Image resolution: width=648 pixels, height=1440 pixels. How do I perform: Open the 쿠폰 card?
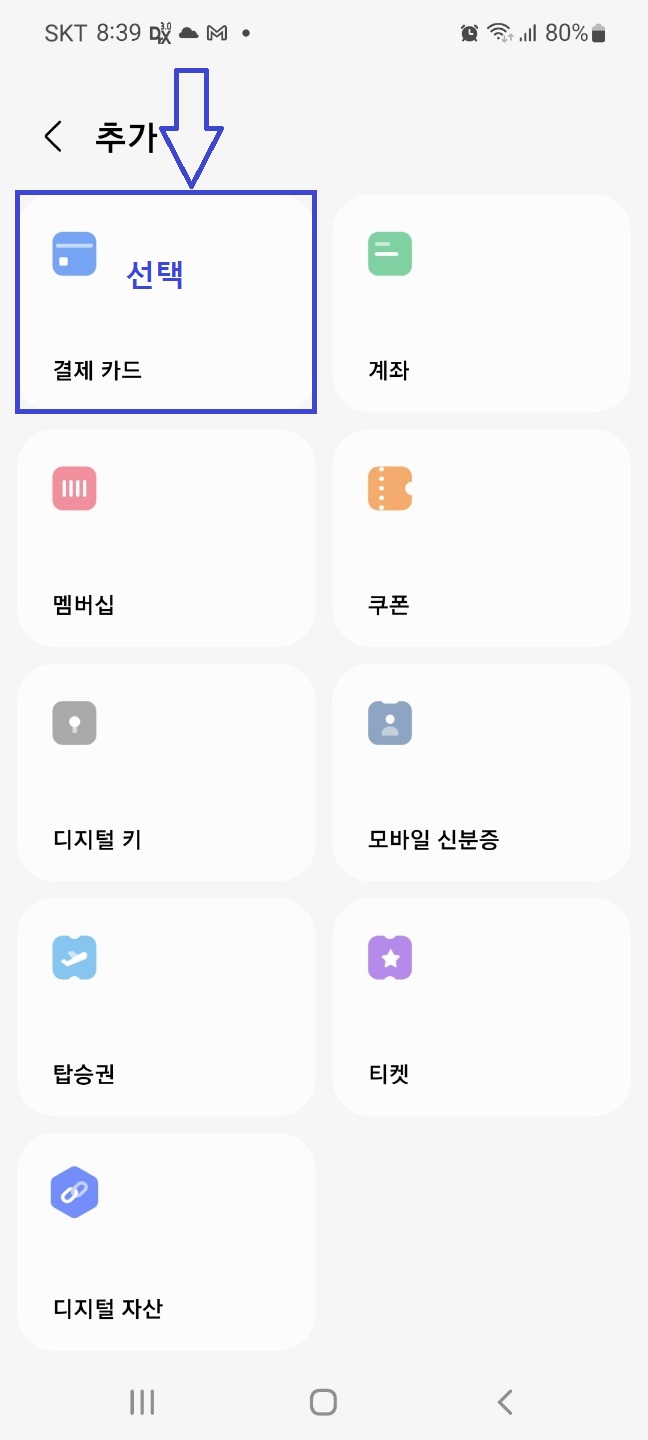coord(481,537)
